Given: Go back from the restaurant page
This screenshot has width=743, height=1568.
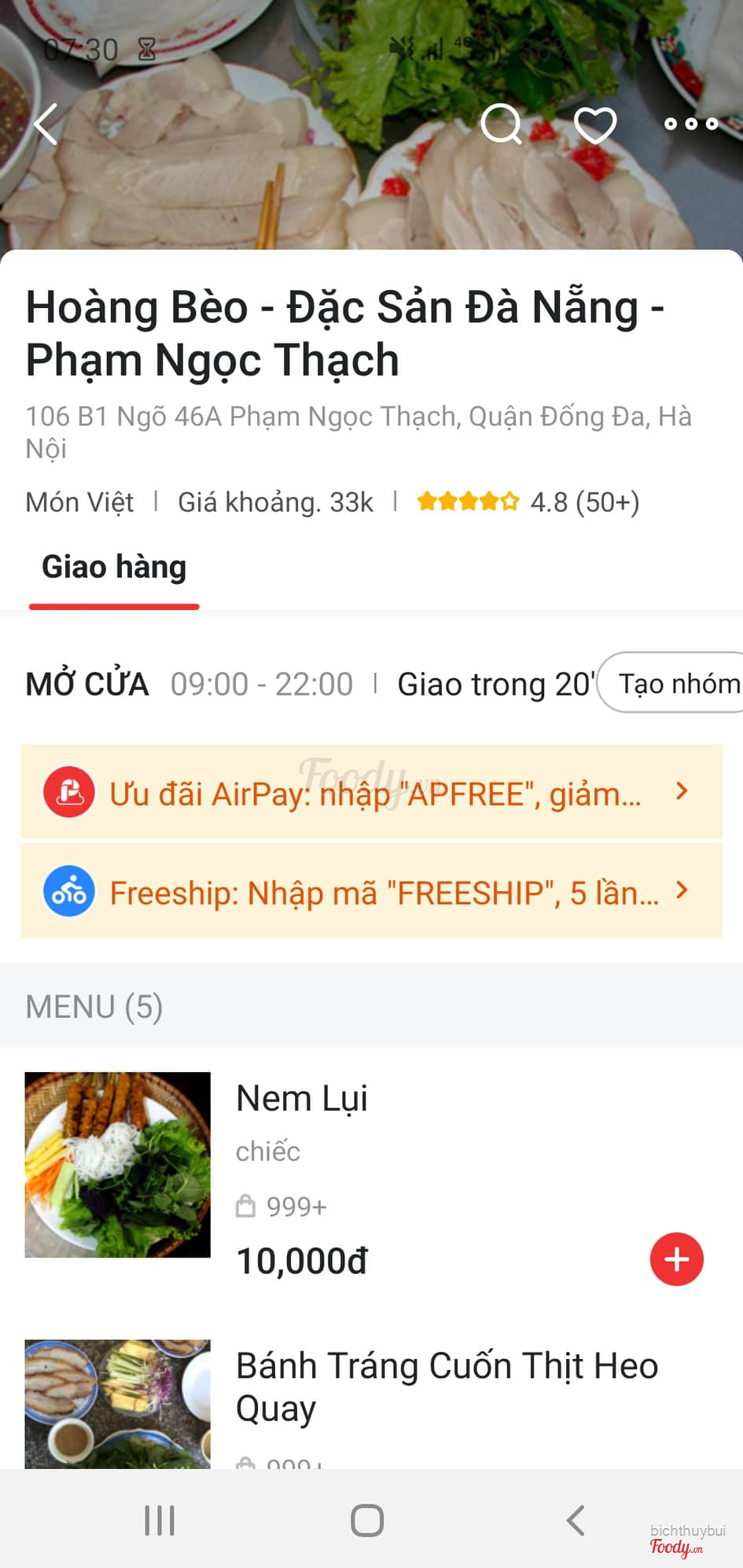Looking at the screenshot, I should click(46, 124).
